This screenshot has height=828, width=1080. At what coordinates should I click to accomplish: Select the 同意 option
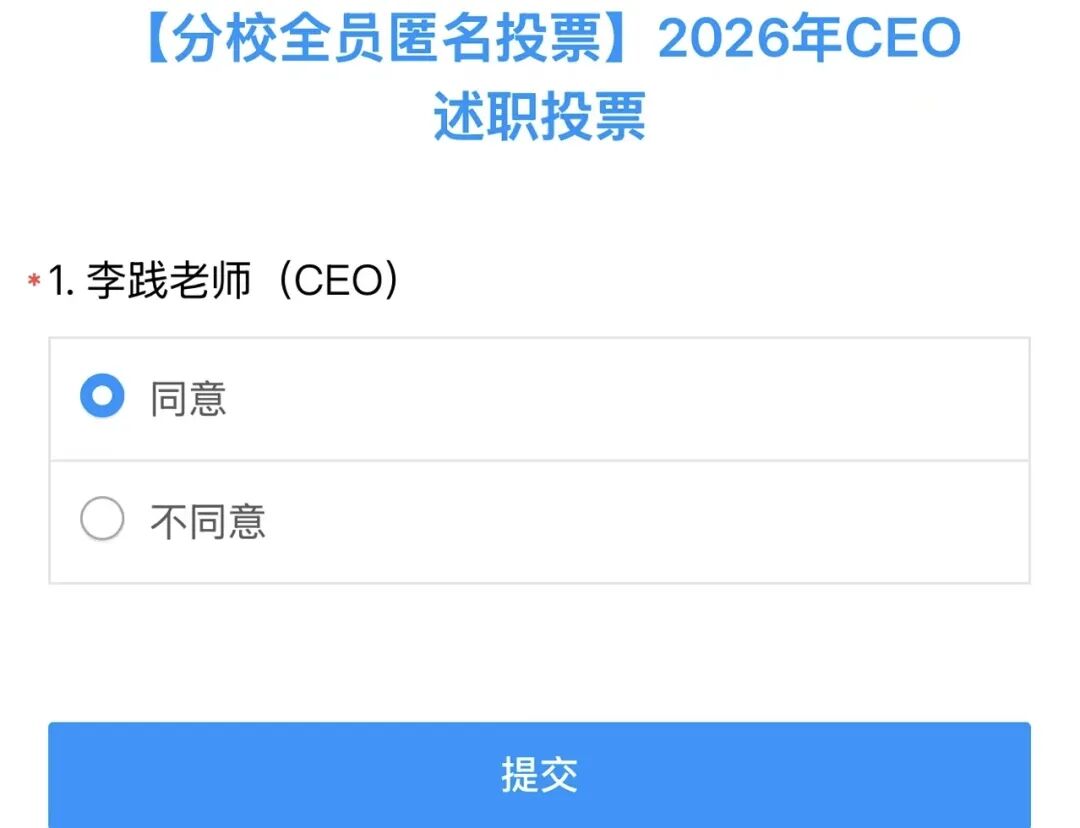[x=539, y=399]
